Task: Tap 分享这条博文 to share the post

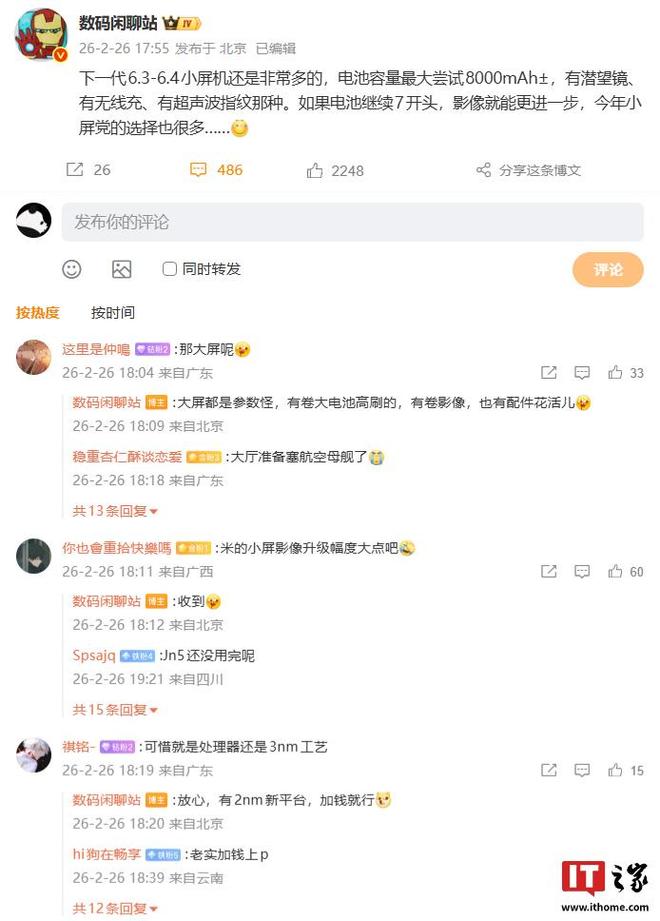Action: [x=528, y=170]
